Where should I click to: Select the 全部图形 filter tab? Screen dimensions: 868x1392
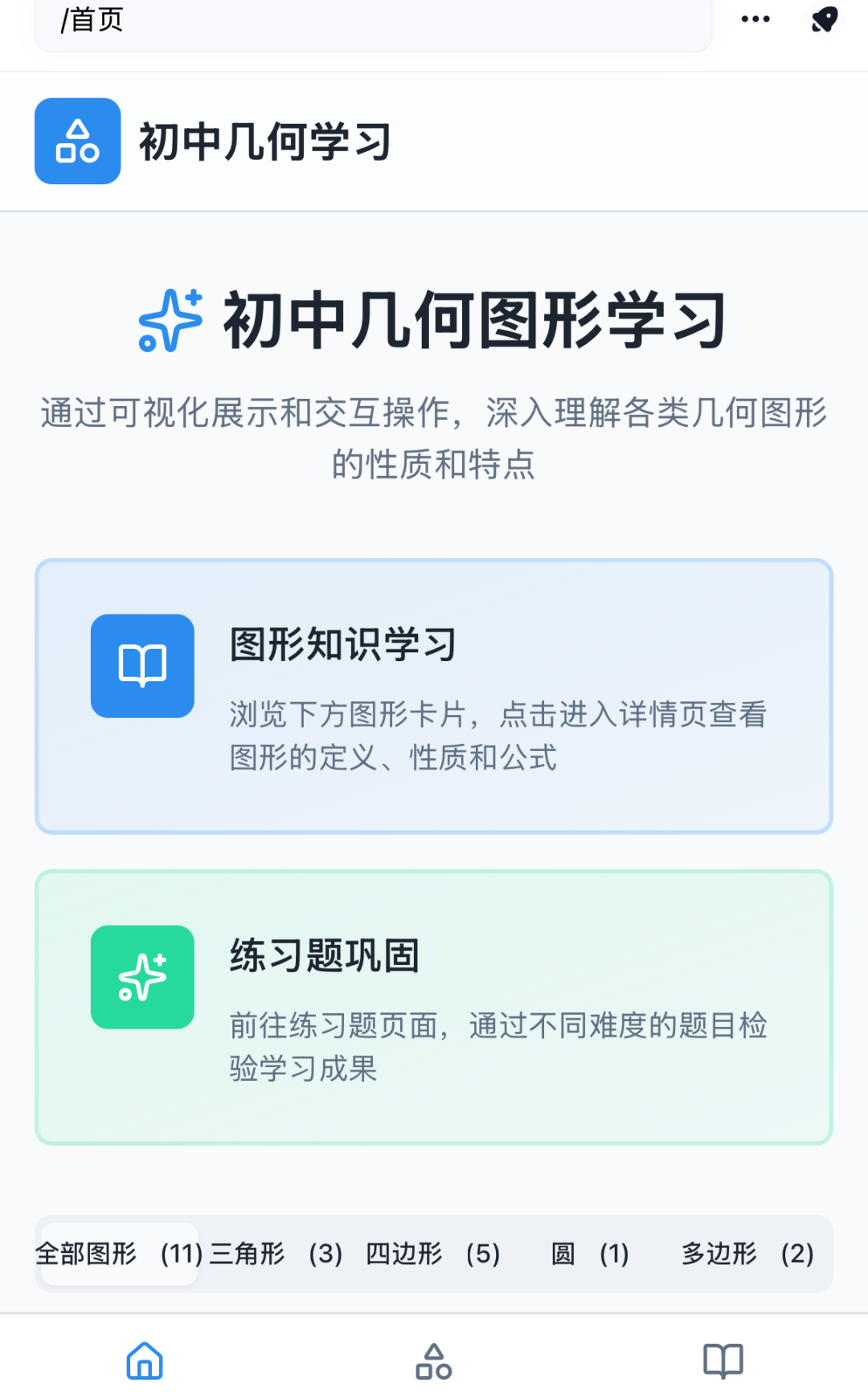click(x=117, y=1253)
